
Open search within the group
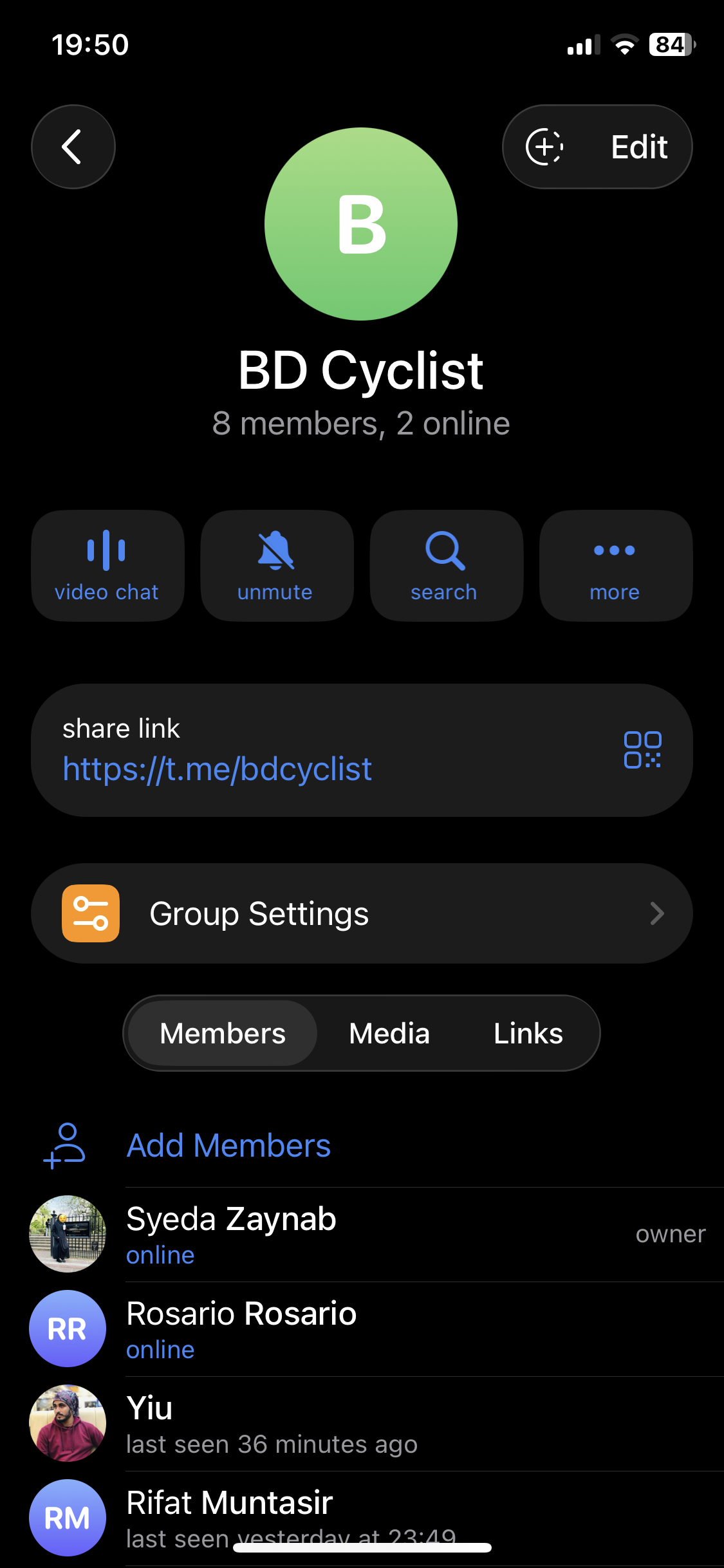445,565
